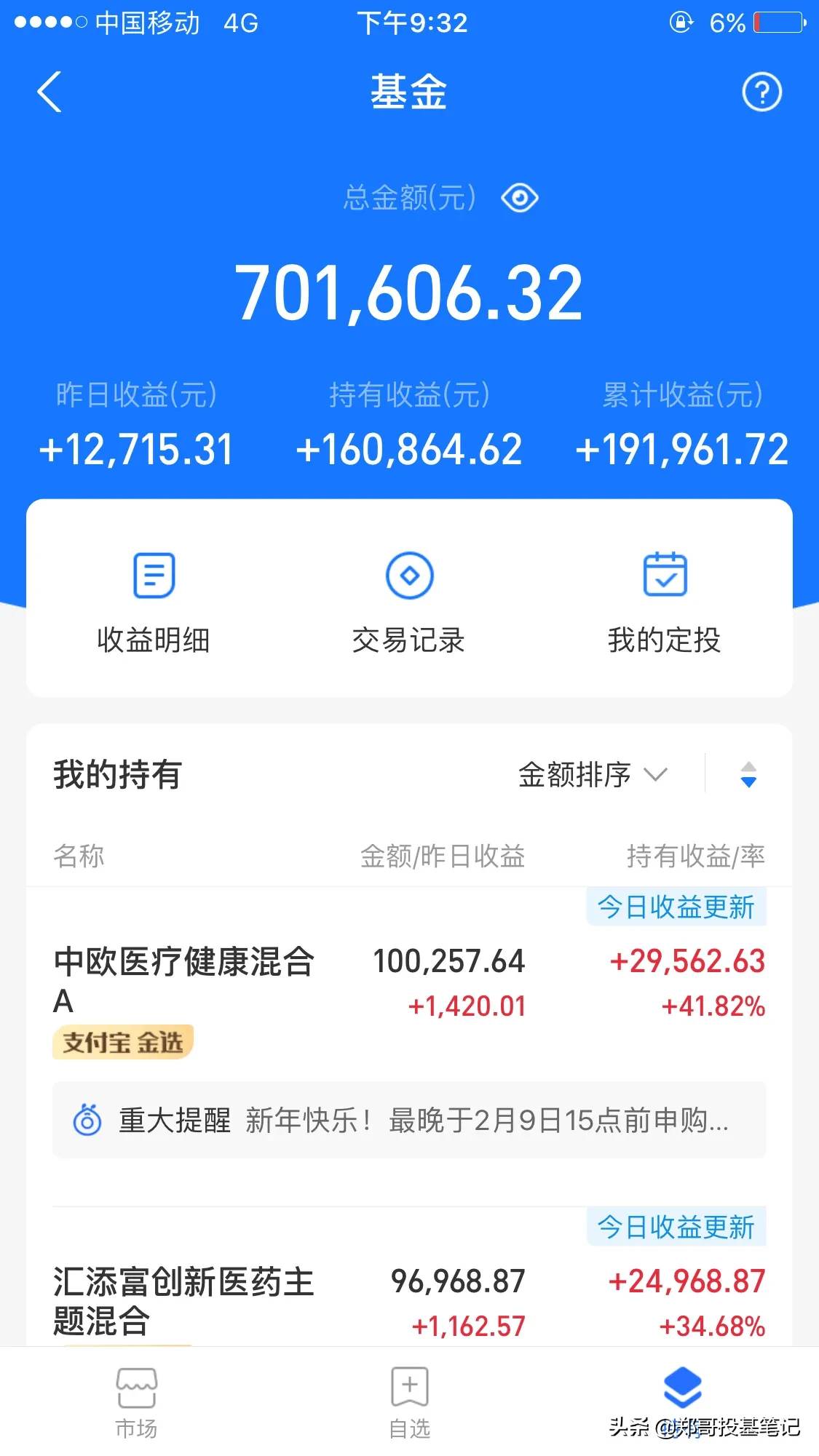Open the 汇添富创新医药主题混合 fund holding
819x1456 pixels.
(184, 1300)
